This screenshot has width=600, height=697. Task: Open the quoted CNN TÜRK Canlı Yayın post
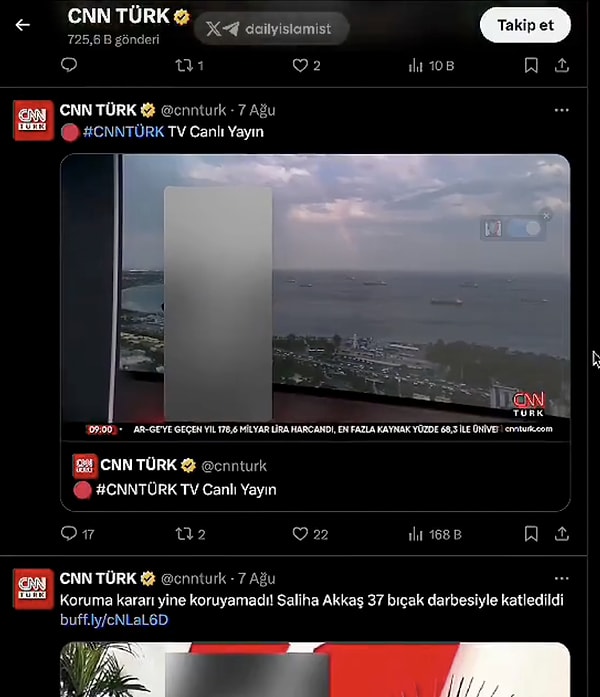pos(315,477)
